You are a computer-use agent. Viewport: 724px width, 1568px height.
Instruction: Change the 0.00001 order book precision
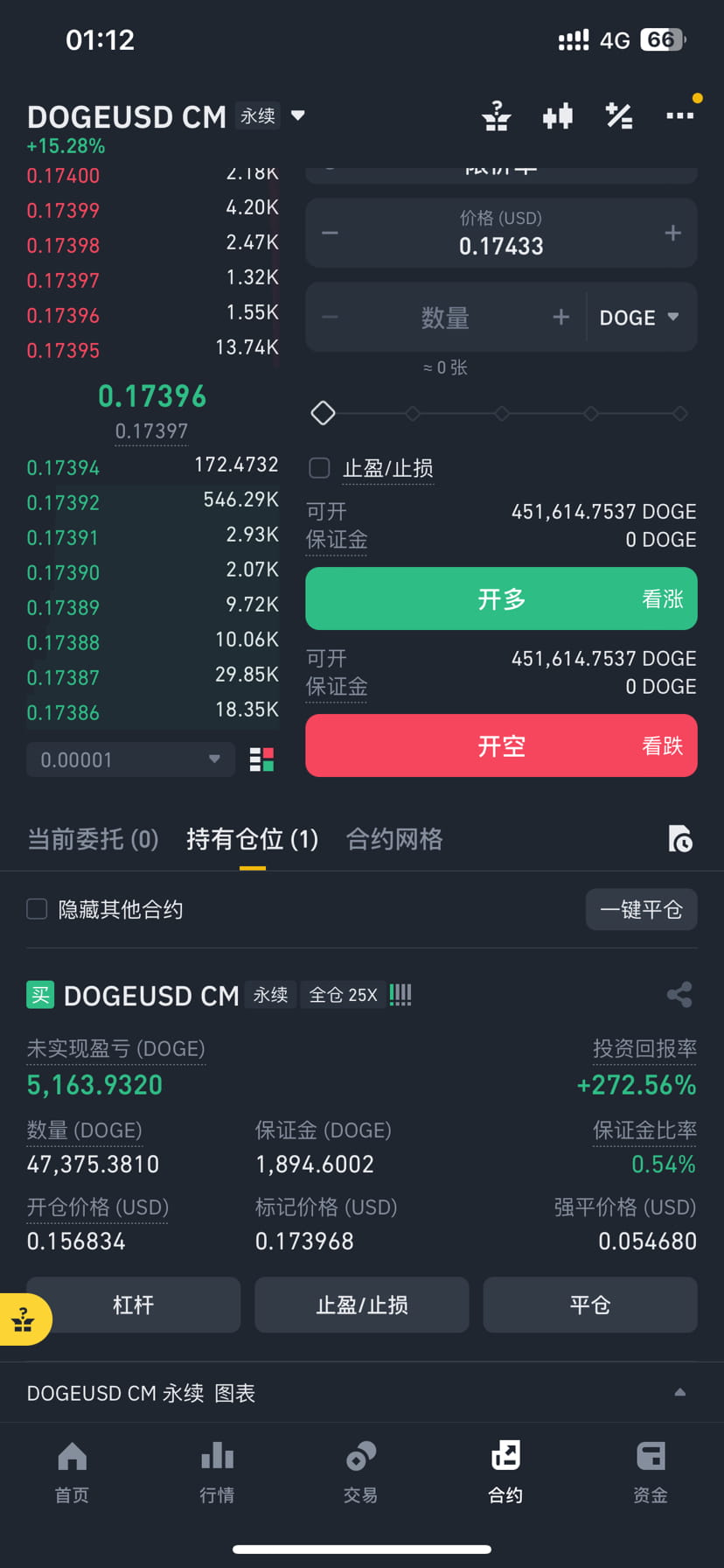pos(130,759)
